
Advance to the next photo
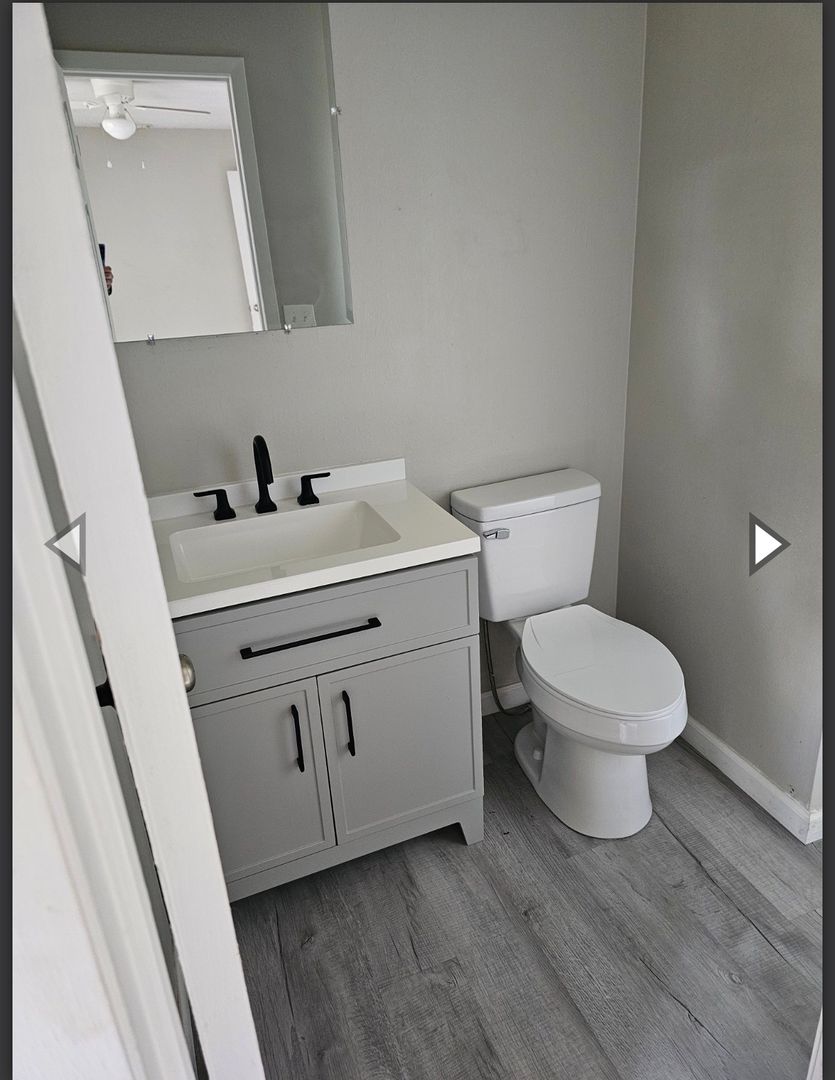[767, 544]
